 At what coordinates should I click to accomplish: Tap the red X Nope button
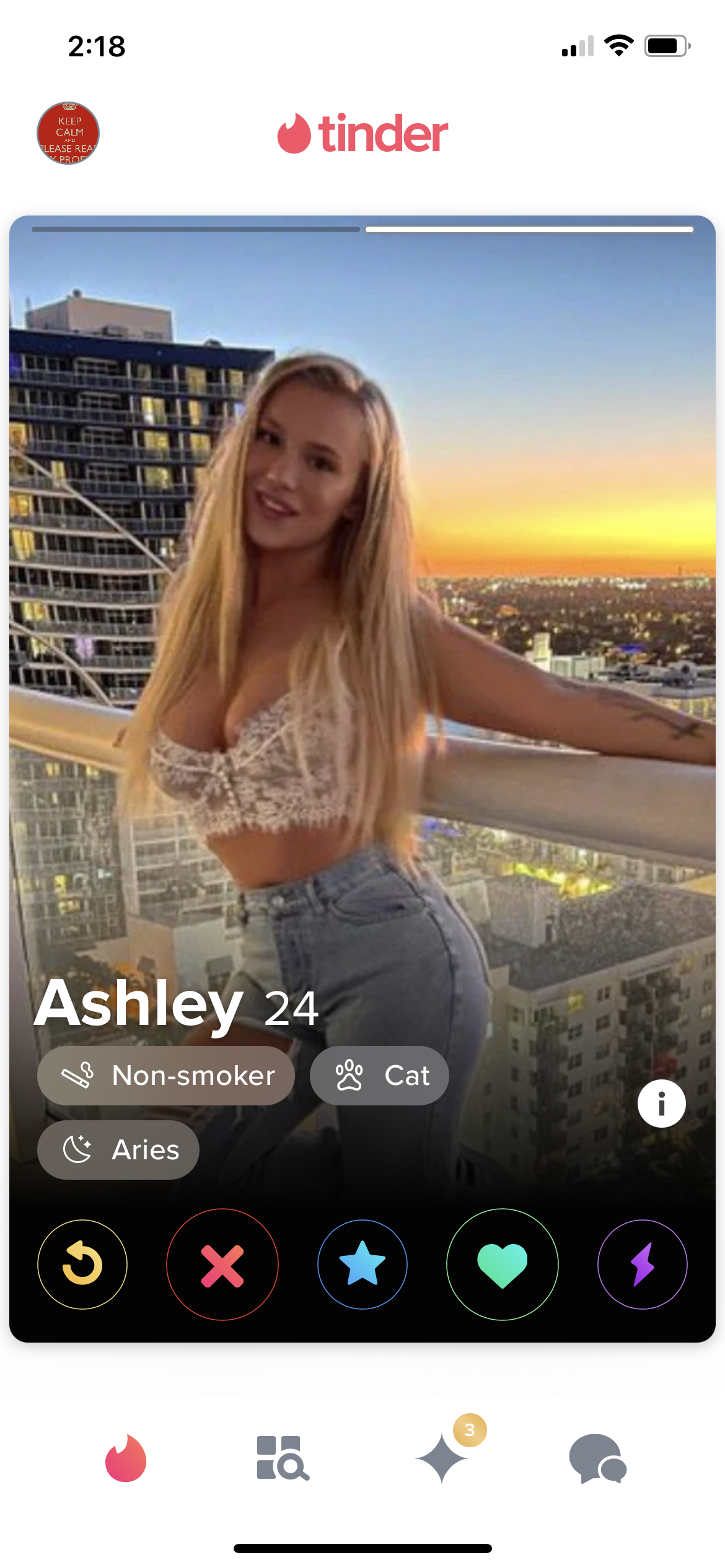pyautogui.click(x=222, y=1264)
